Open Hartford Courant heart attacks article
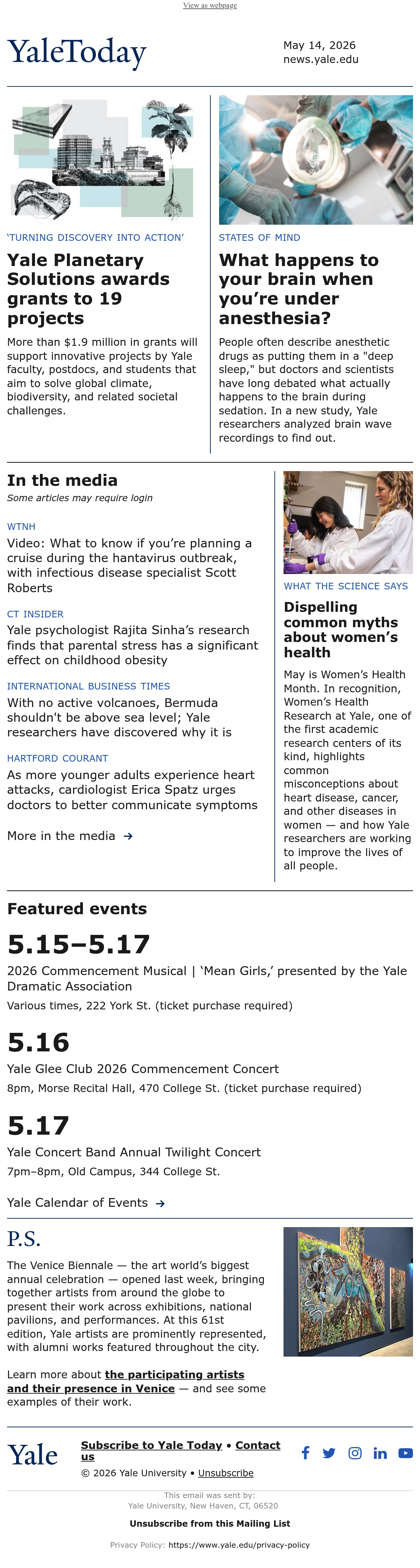Screen dimensions: 420x1568 132,790
